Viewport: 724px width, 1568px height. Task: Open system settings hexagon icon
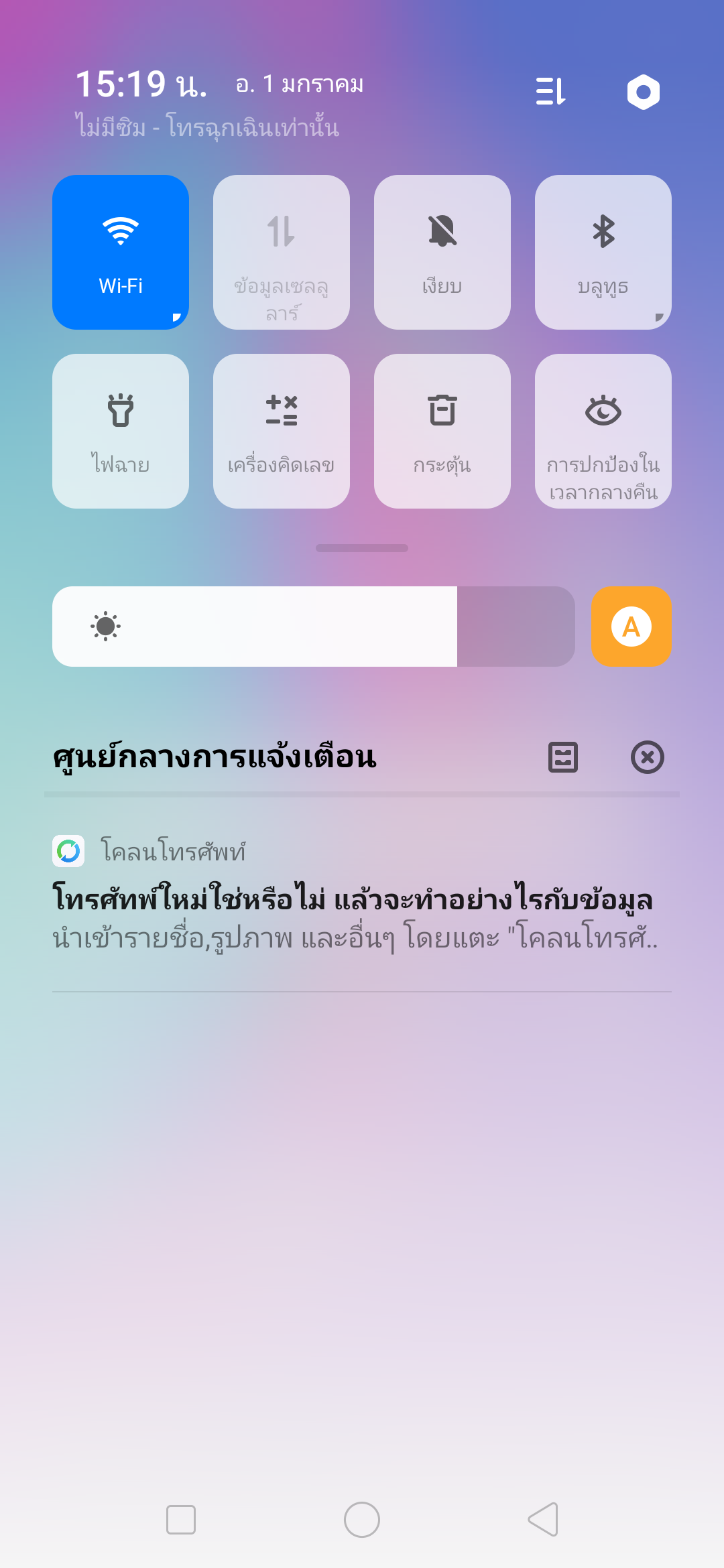click(644, 92)
